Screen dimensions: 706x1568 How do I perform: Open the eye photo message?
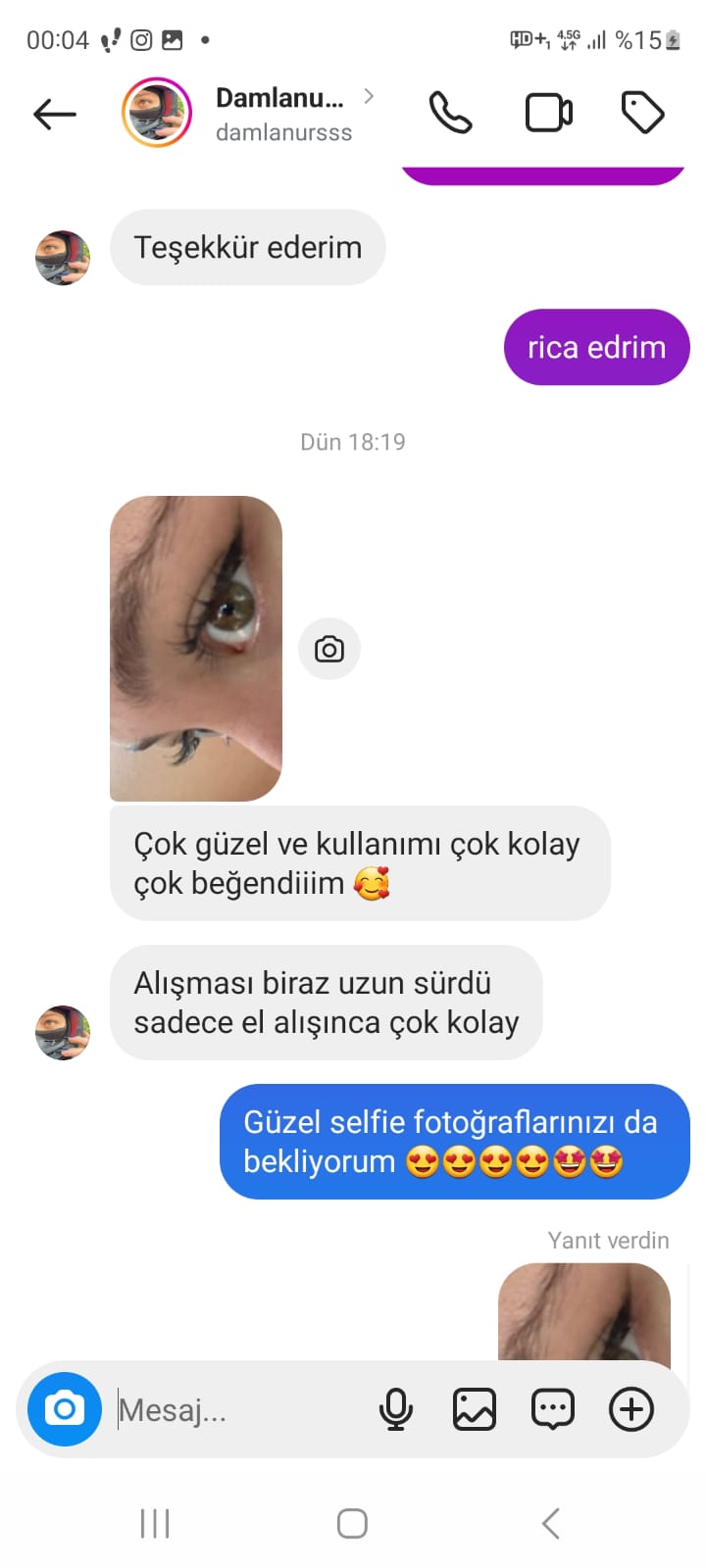coord(196,648)
